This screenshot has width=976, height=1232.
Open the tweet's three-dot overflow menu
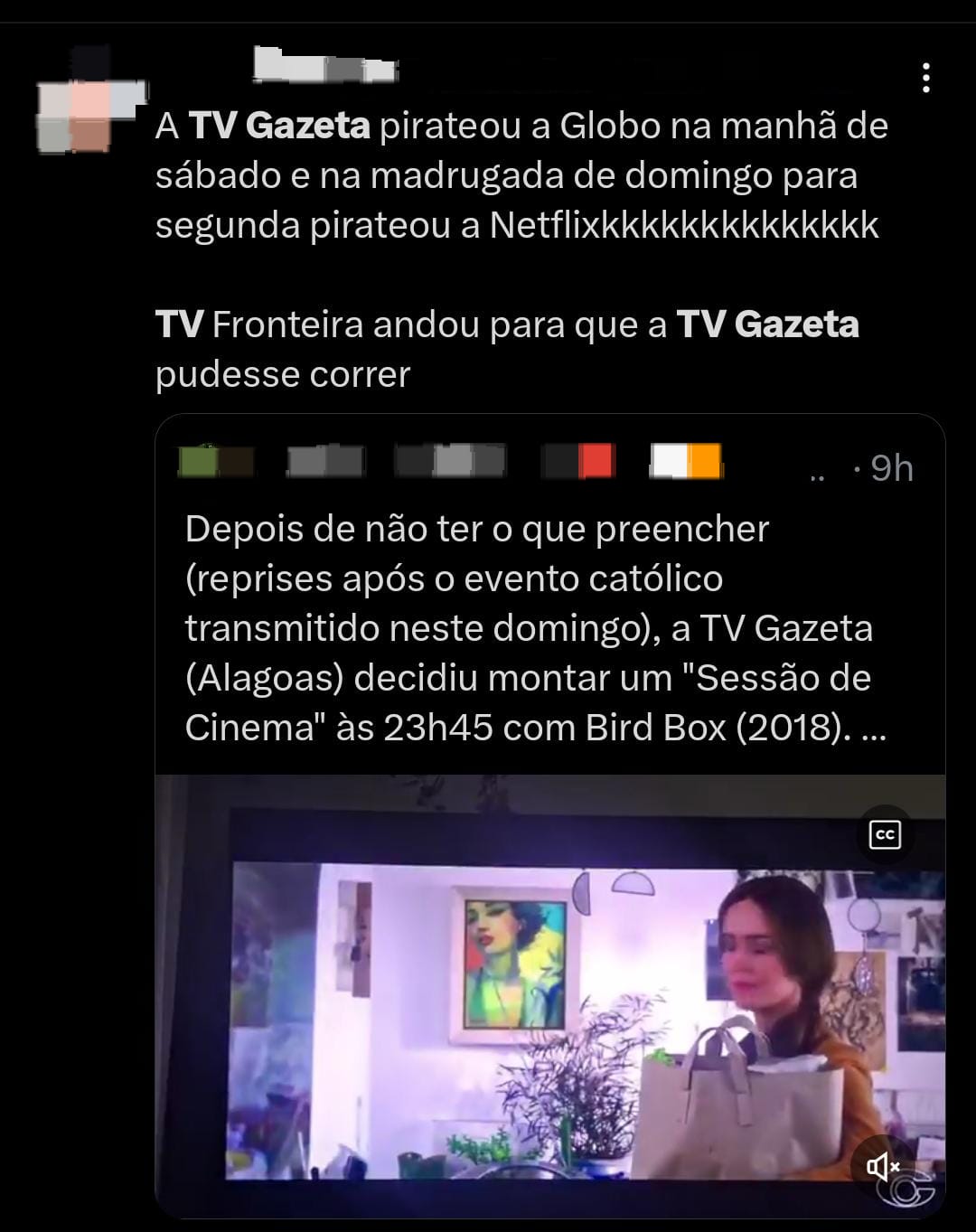925,79
